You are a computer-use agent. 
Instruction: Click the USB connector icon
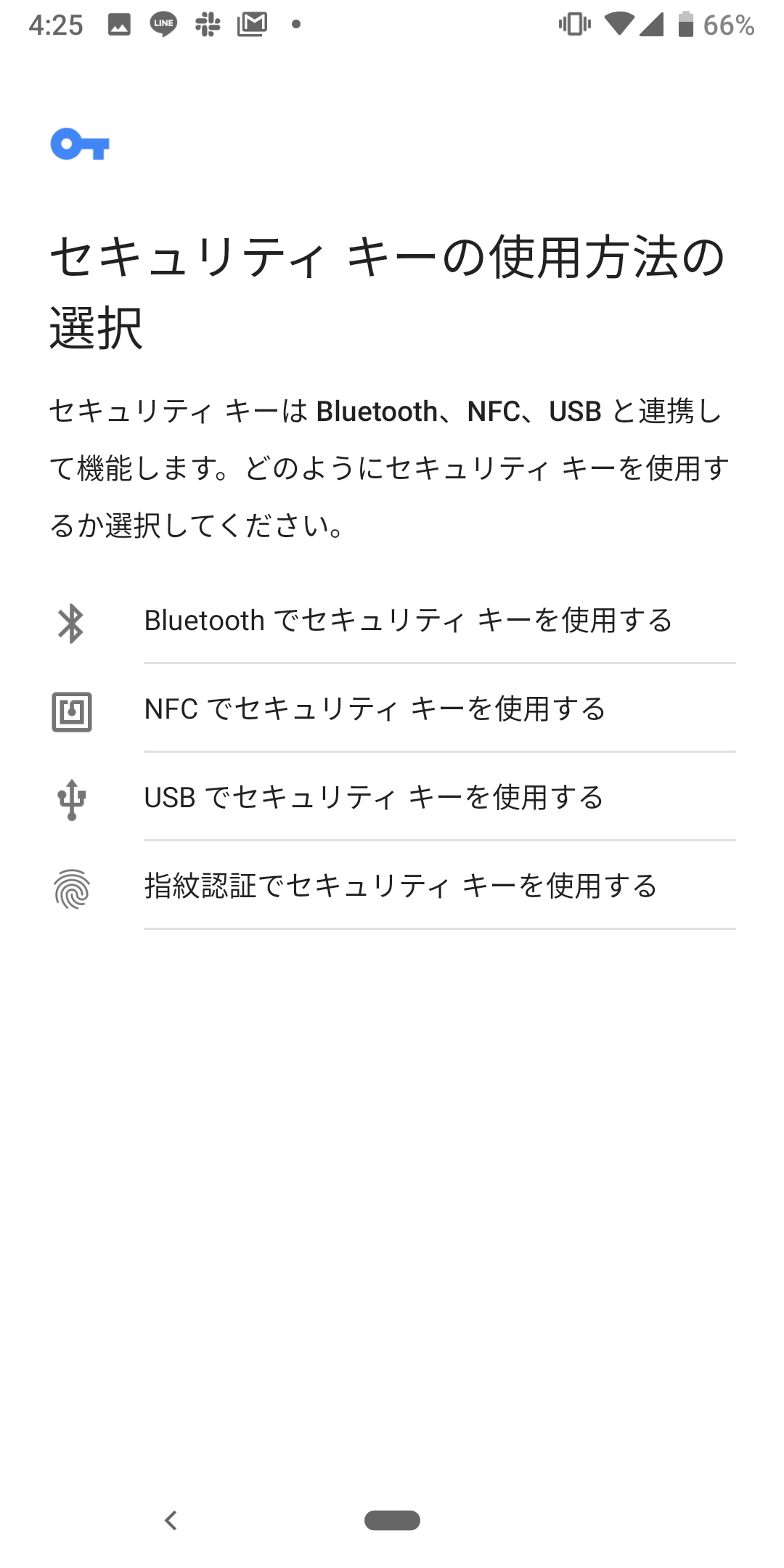70,798
